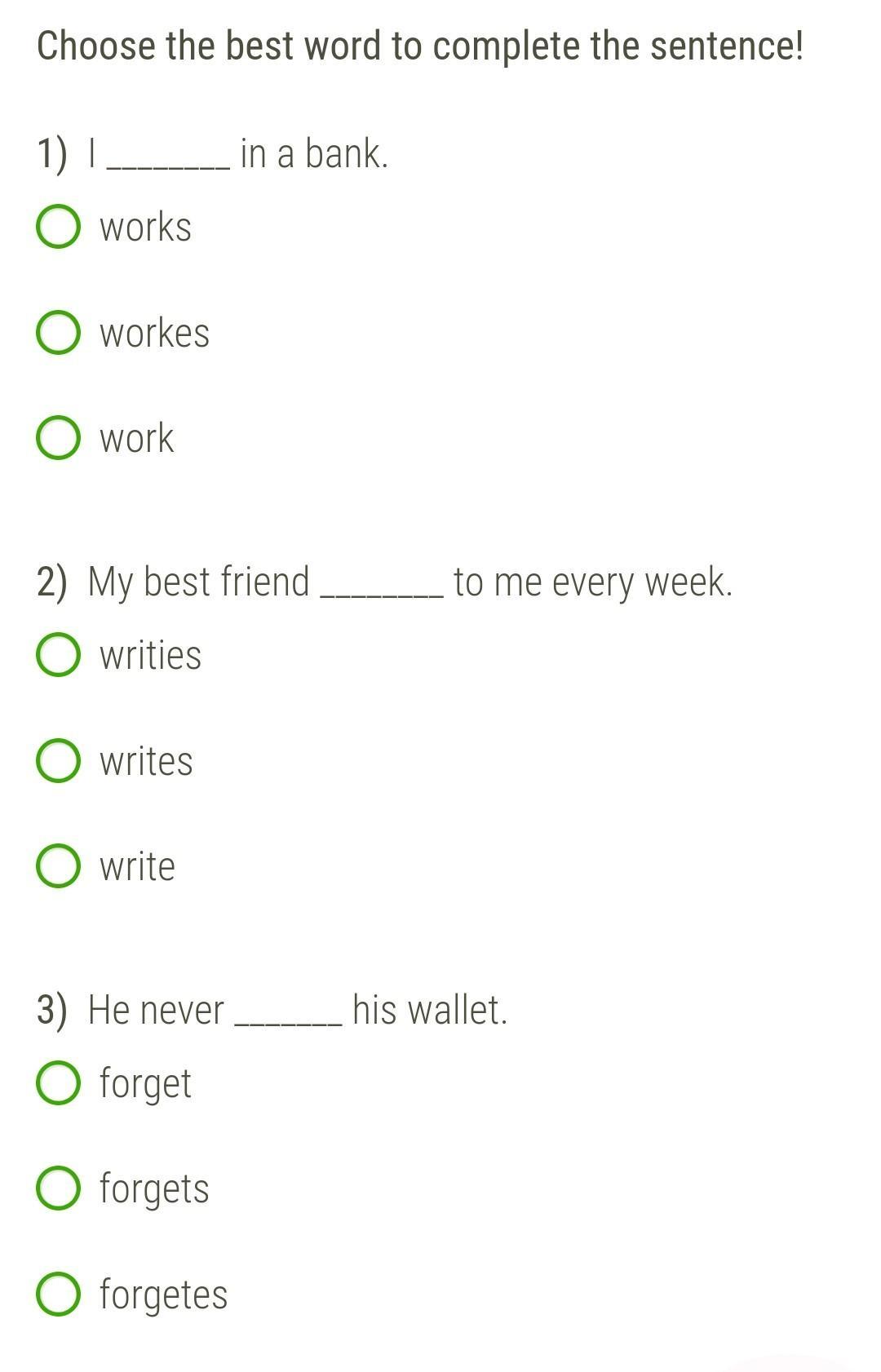The height and width of the screenshot is (1372, 881).
Task: Select 'forget' for question 3
Action: click(x=59, y=1083)
